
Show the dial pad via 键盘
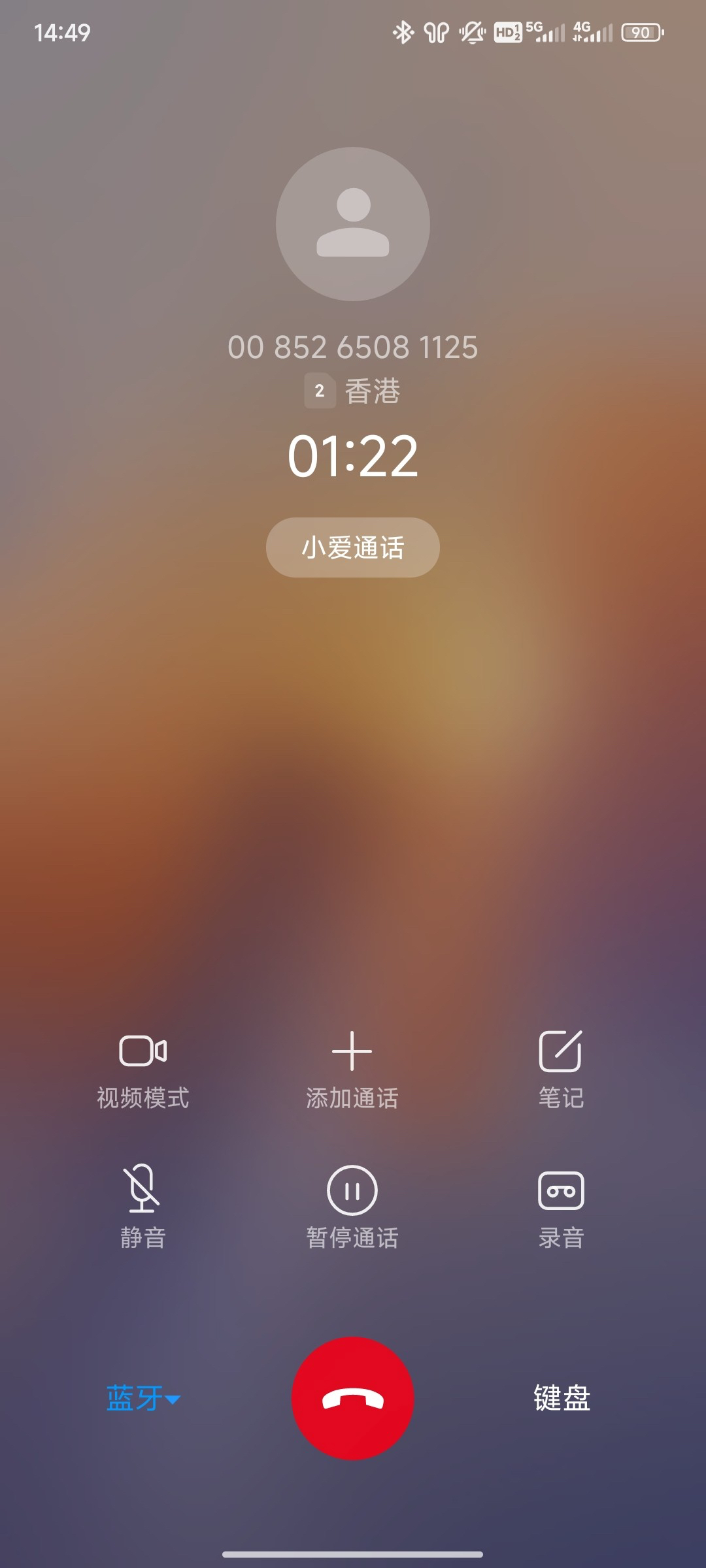[x=562, y=1398]
